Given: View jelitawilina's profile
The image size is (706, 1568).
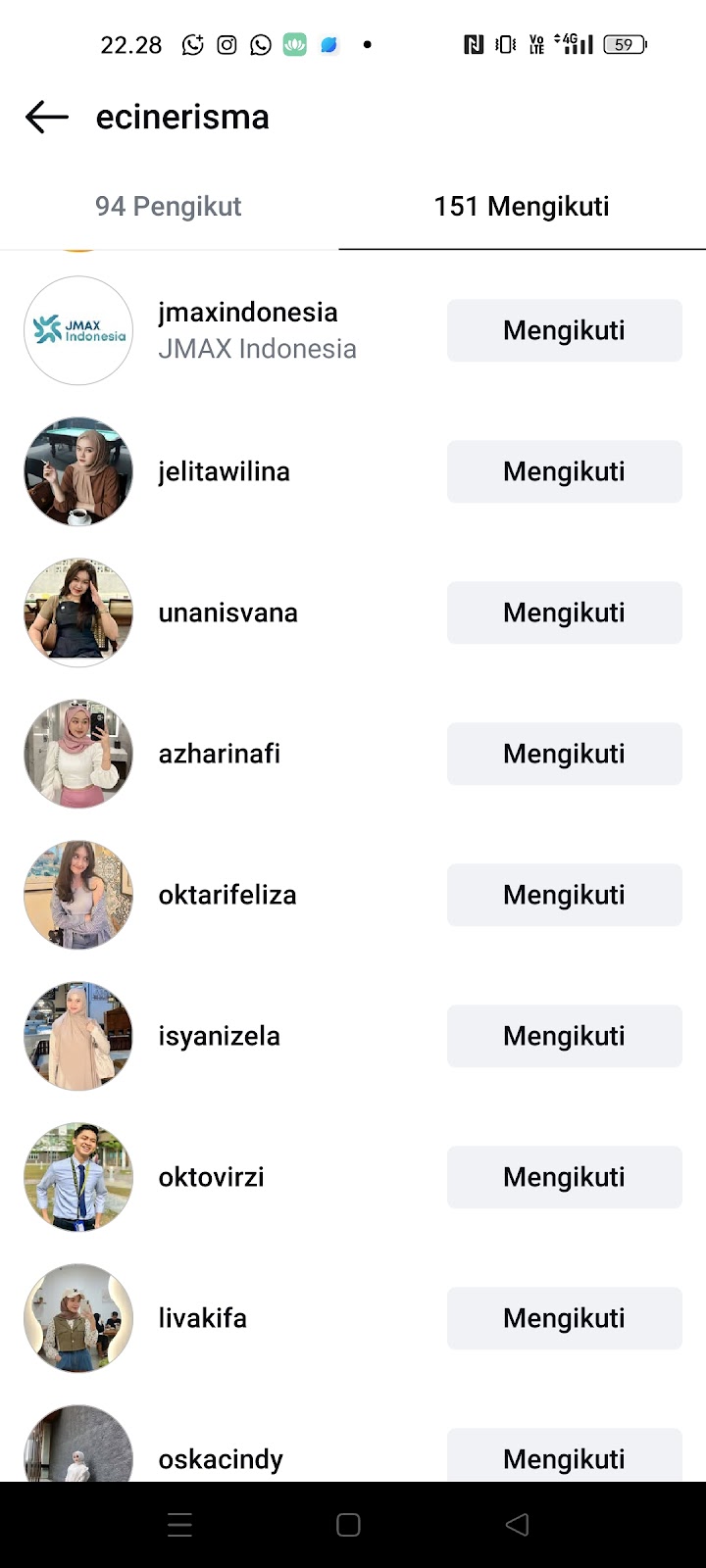Looking at the screenshot, I should tap(224, 471).
